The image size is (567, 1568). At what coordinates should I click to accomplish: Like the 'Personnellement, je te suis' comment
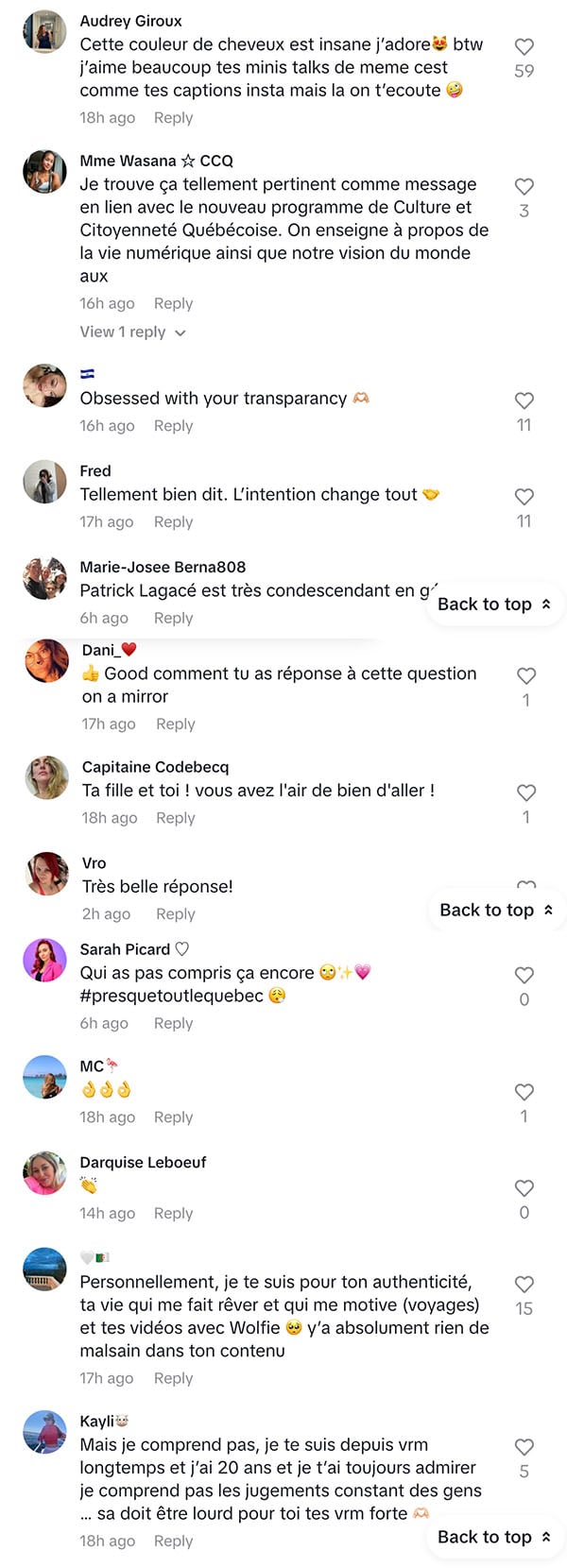coord(524,1284)
